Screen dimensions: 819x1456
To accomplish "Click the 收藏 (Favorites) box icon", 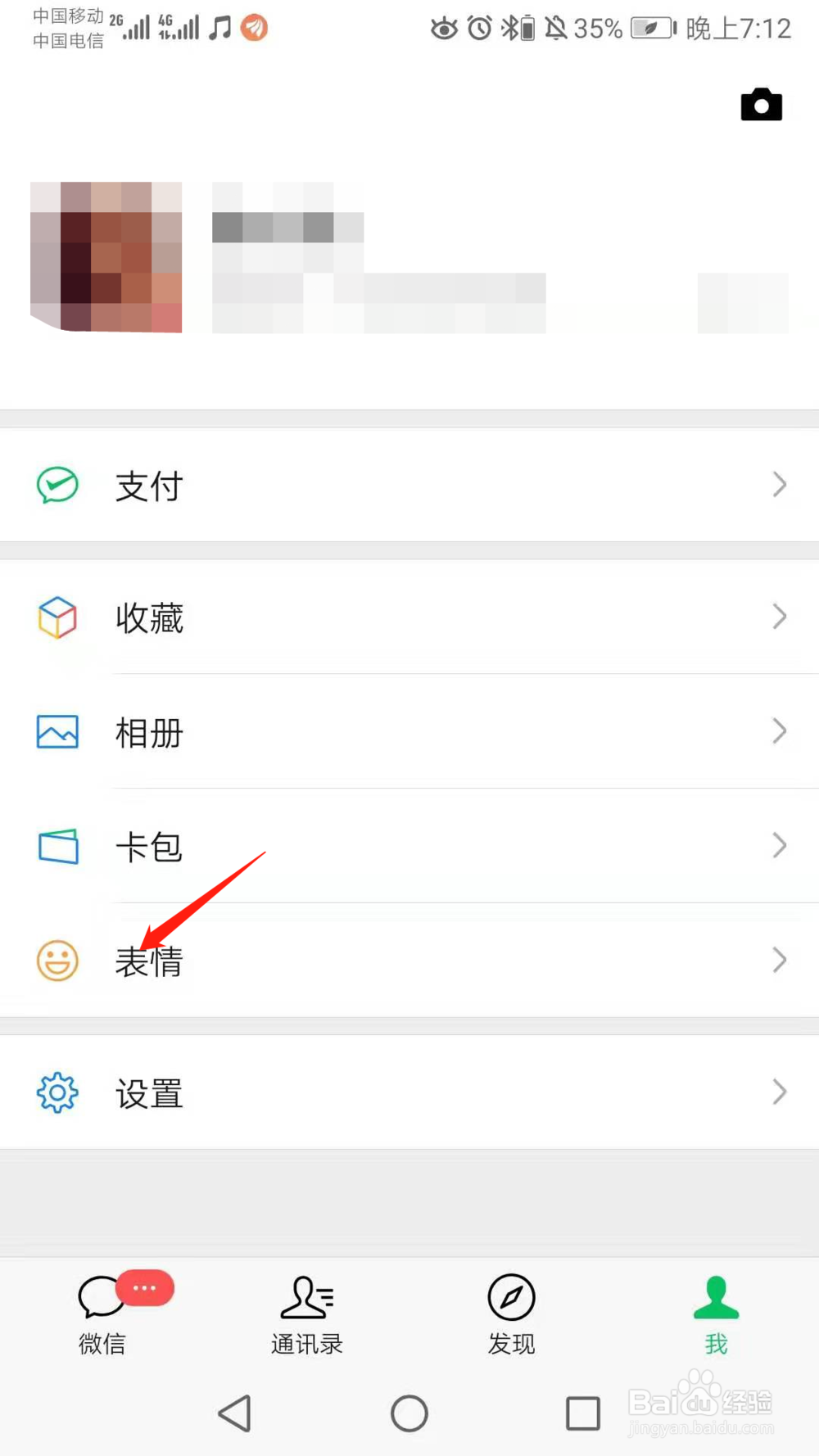I will 56,617.
